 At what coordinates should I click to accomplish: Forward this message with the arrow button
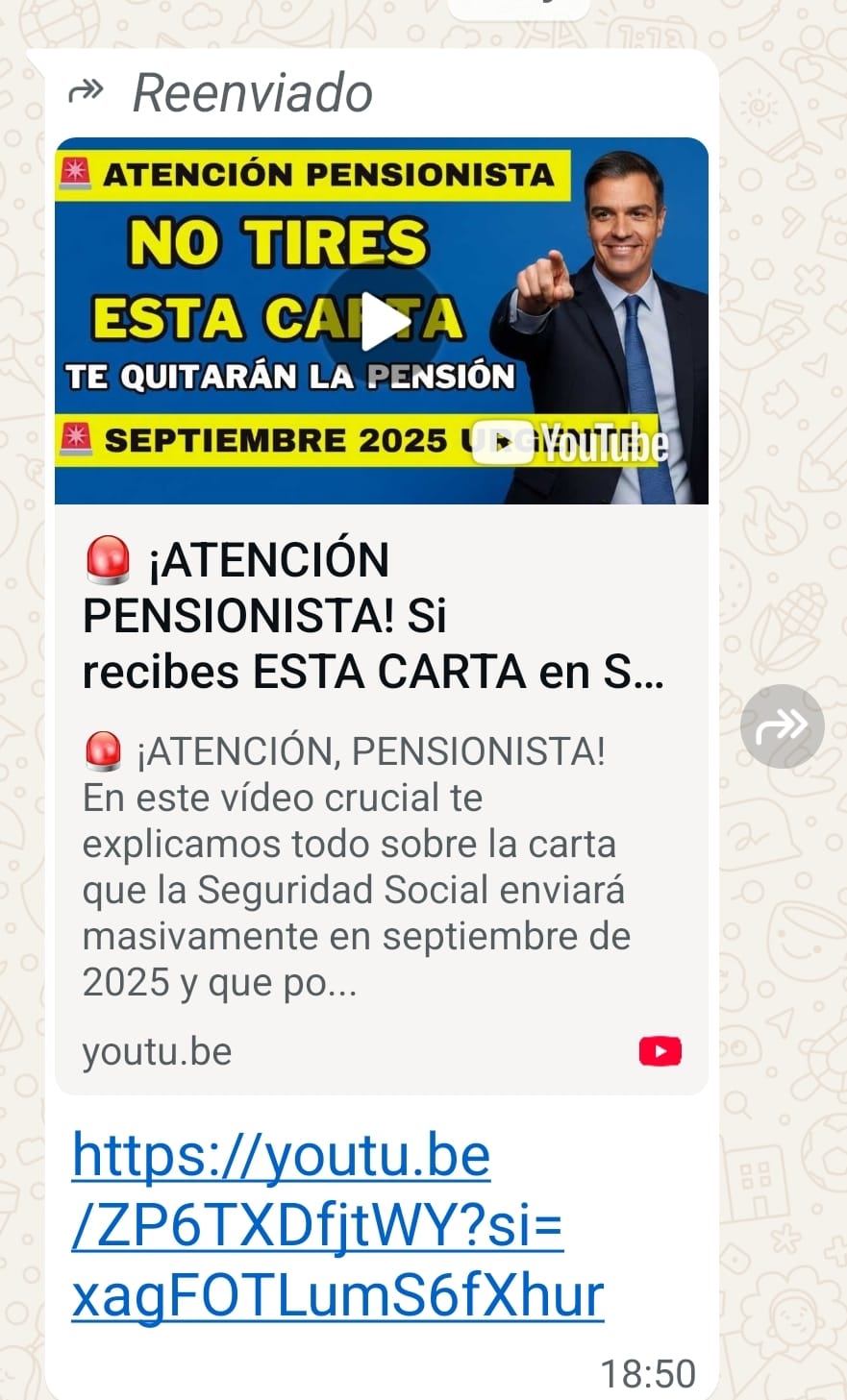point(782,726)
